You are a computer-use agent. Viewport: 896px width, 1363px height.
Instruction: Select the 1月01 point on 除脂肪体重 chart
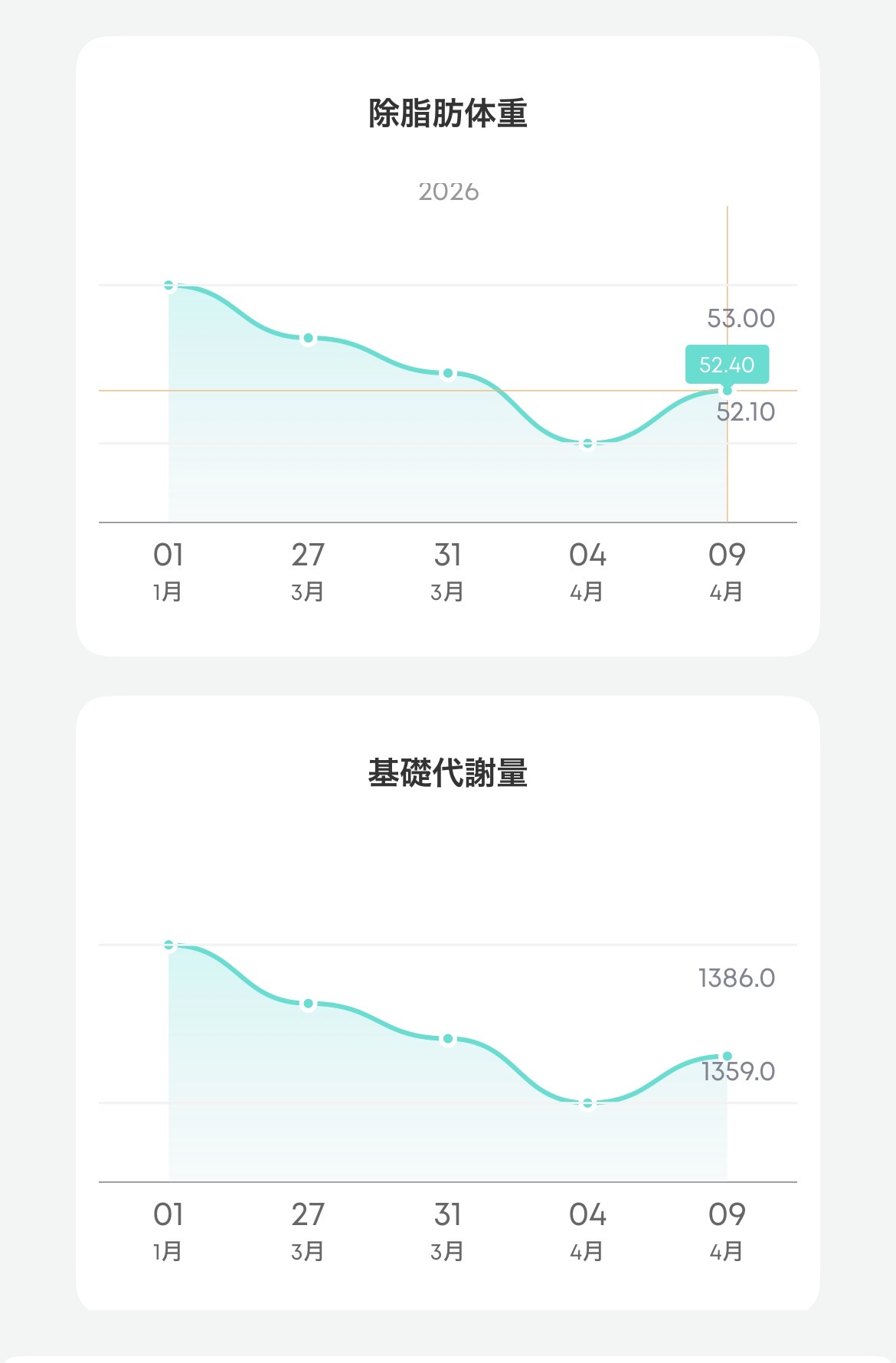(169, 286)
